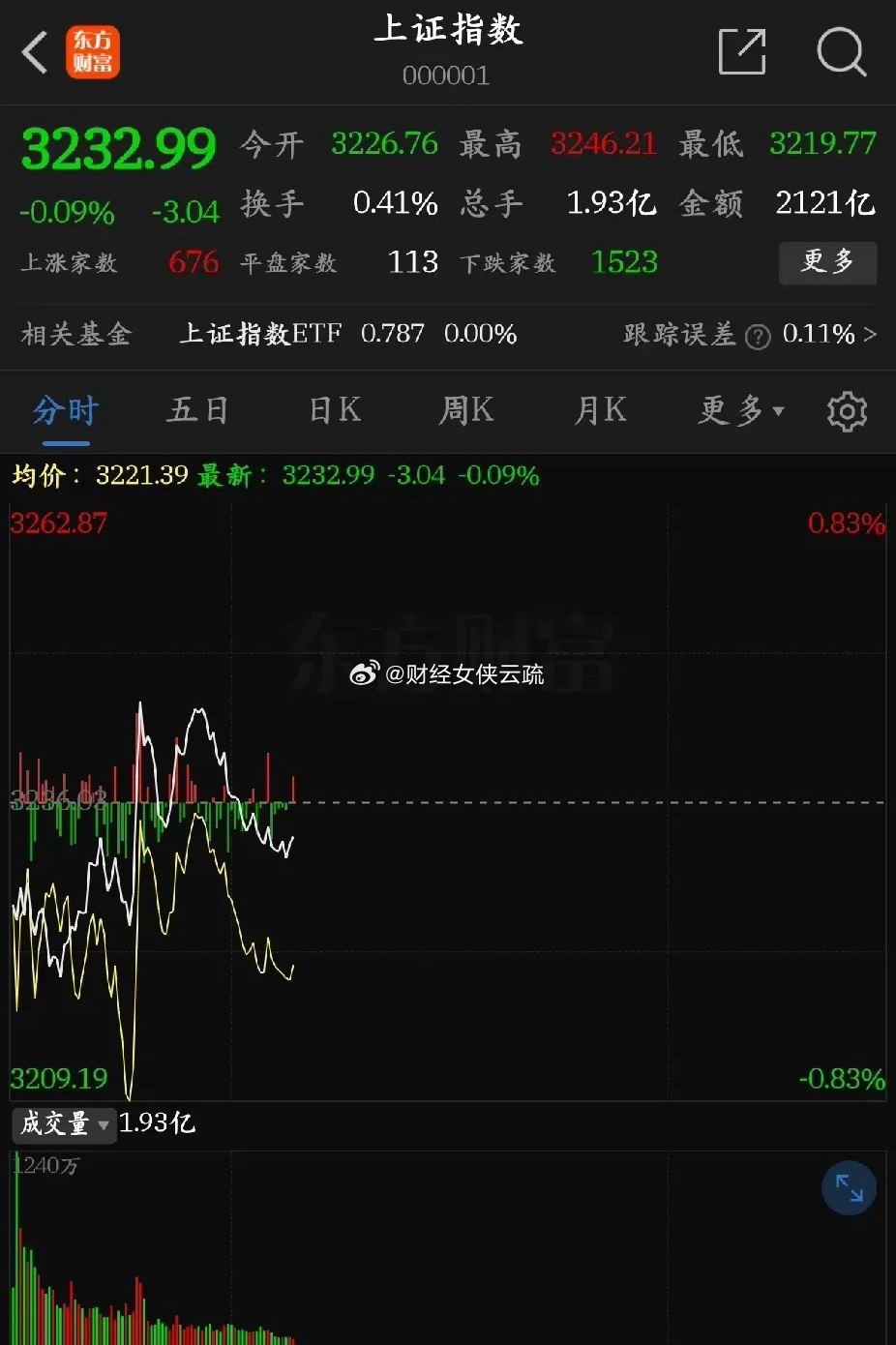
Task: Switch to the 日K tab
Action: (332, 410)
